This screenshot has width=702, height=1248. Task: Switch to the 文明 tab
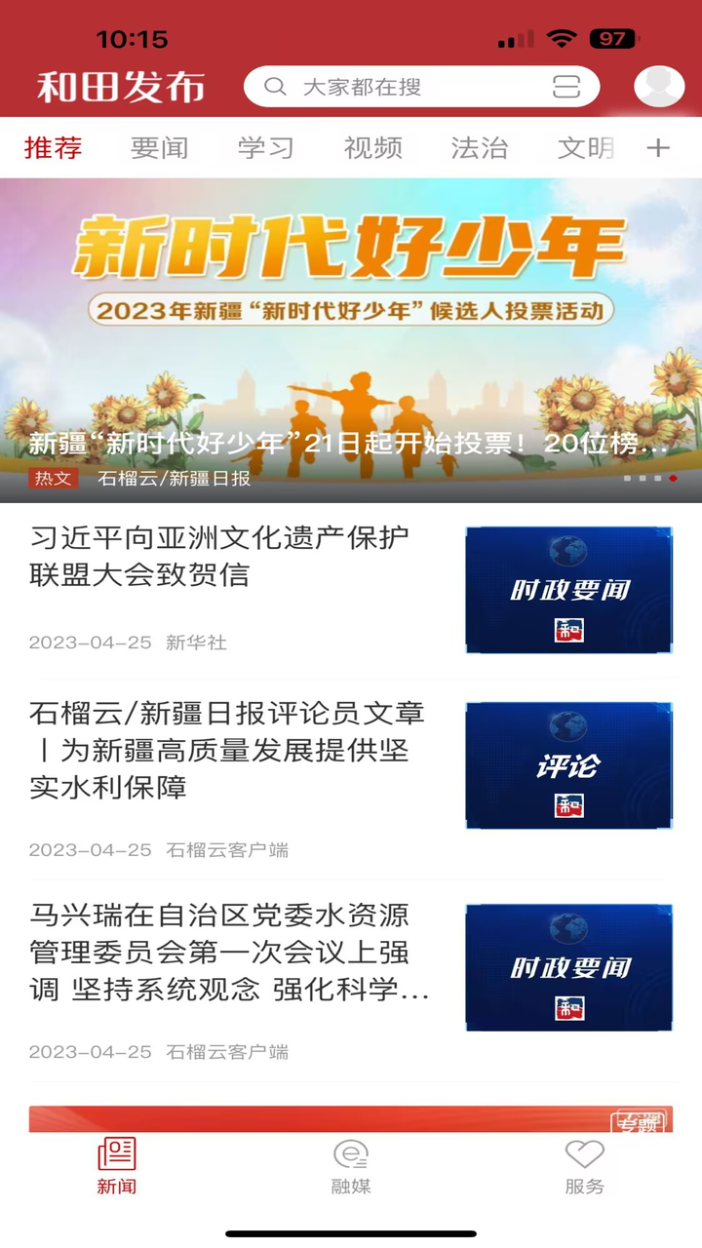(x=585, y=148)
